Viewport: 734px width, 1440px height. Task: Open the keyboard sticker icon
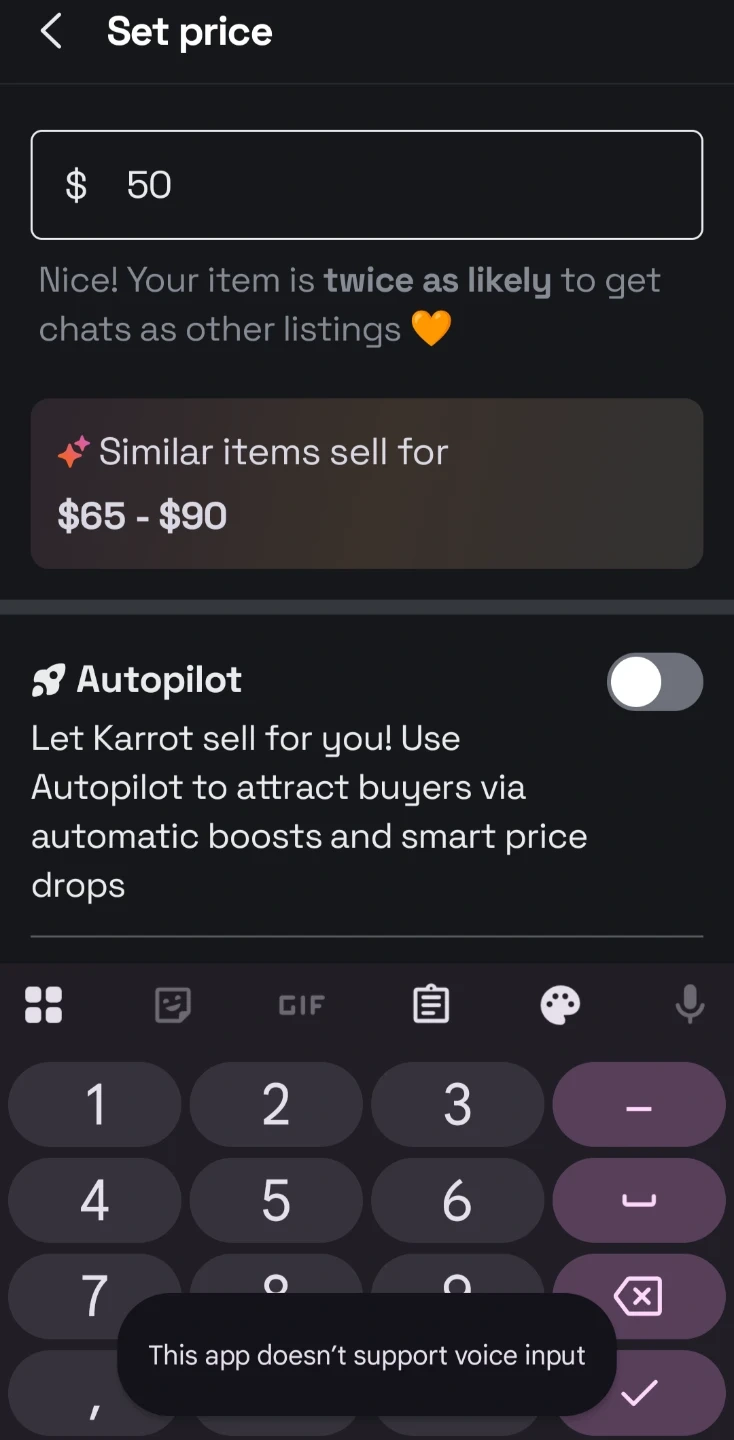(x=173, y=1004)
